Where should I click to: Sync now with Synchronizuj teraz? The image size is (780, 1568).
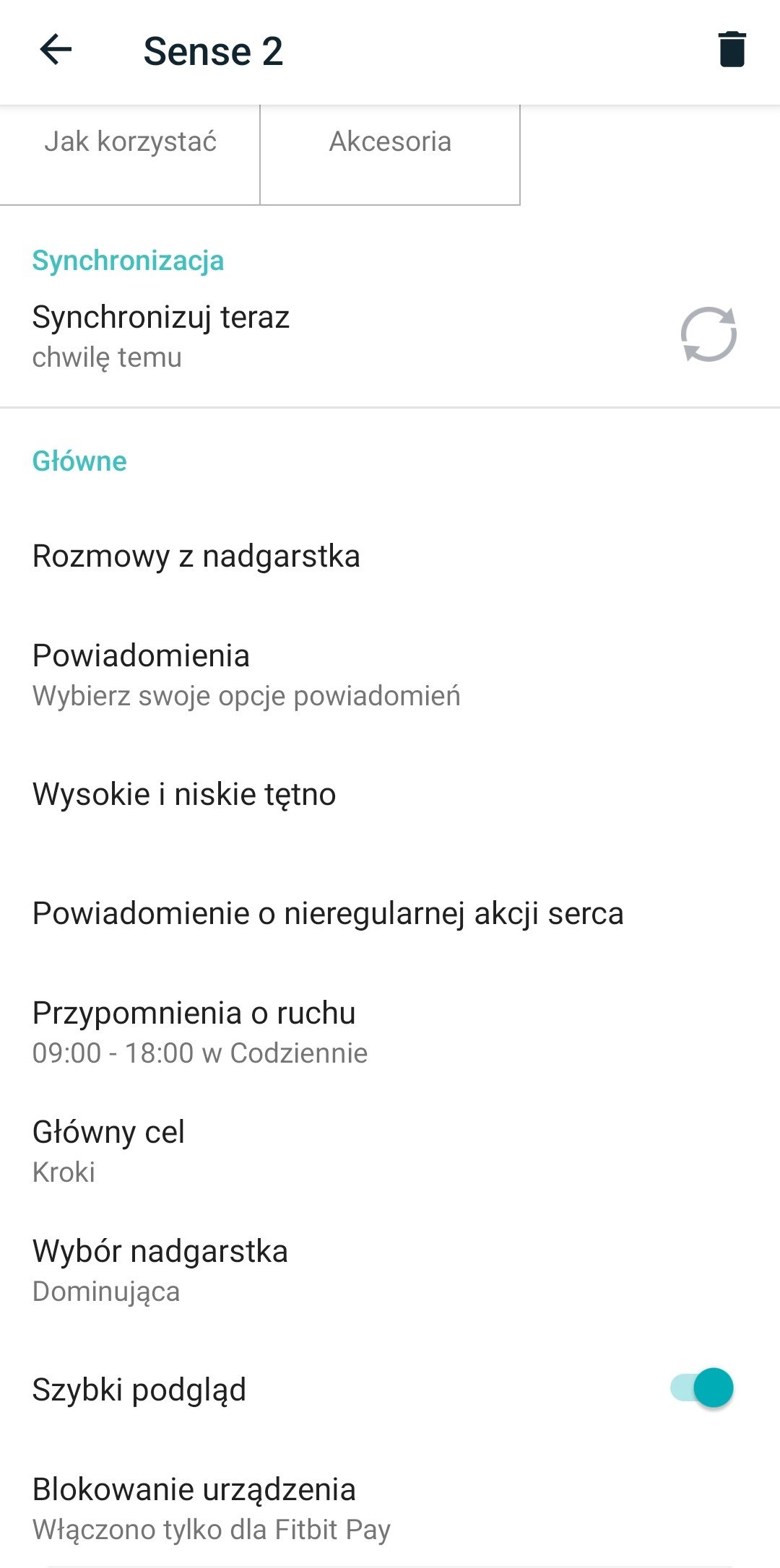(390, 336)
